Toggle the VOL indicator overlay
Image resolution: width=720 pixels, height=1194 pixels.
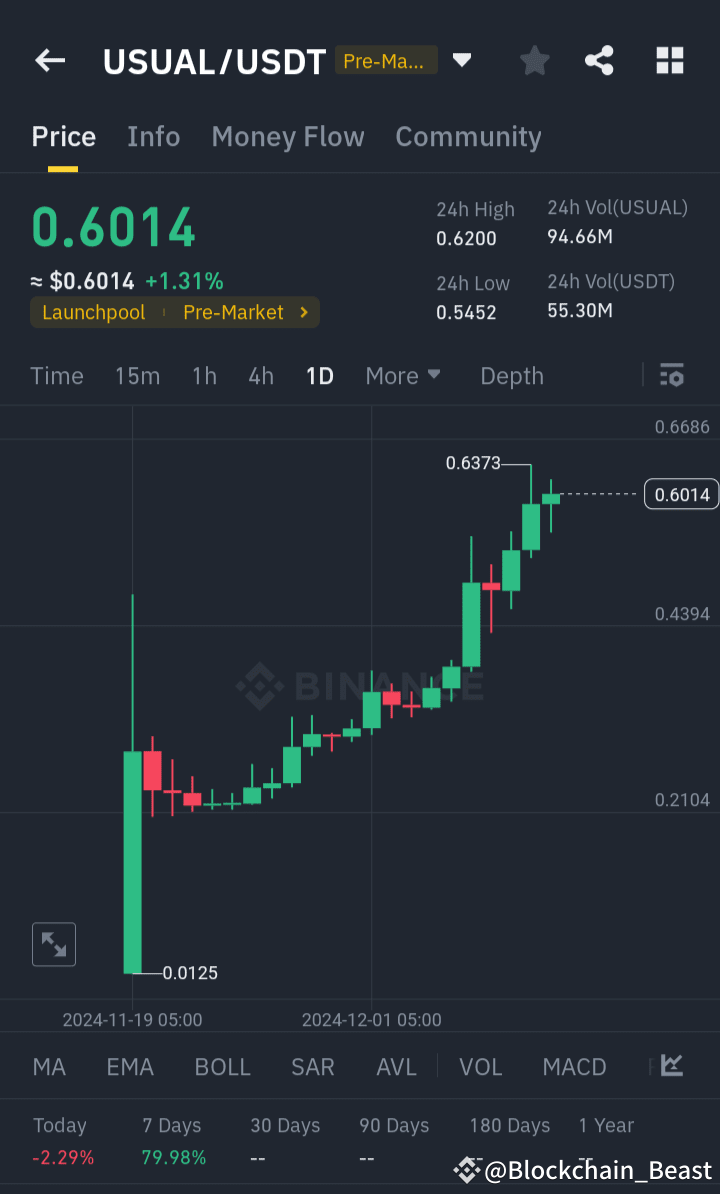[480, 1067]
